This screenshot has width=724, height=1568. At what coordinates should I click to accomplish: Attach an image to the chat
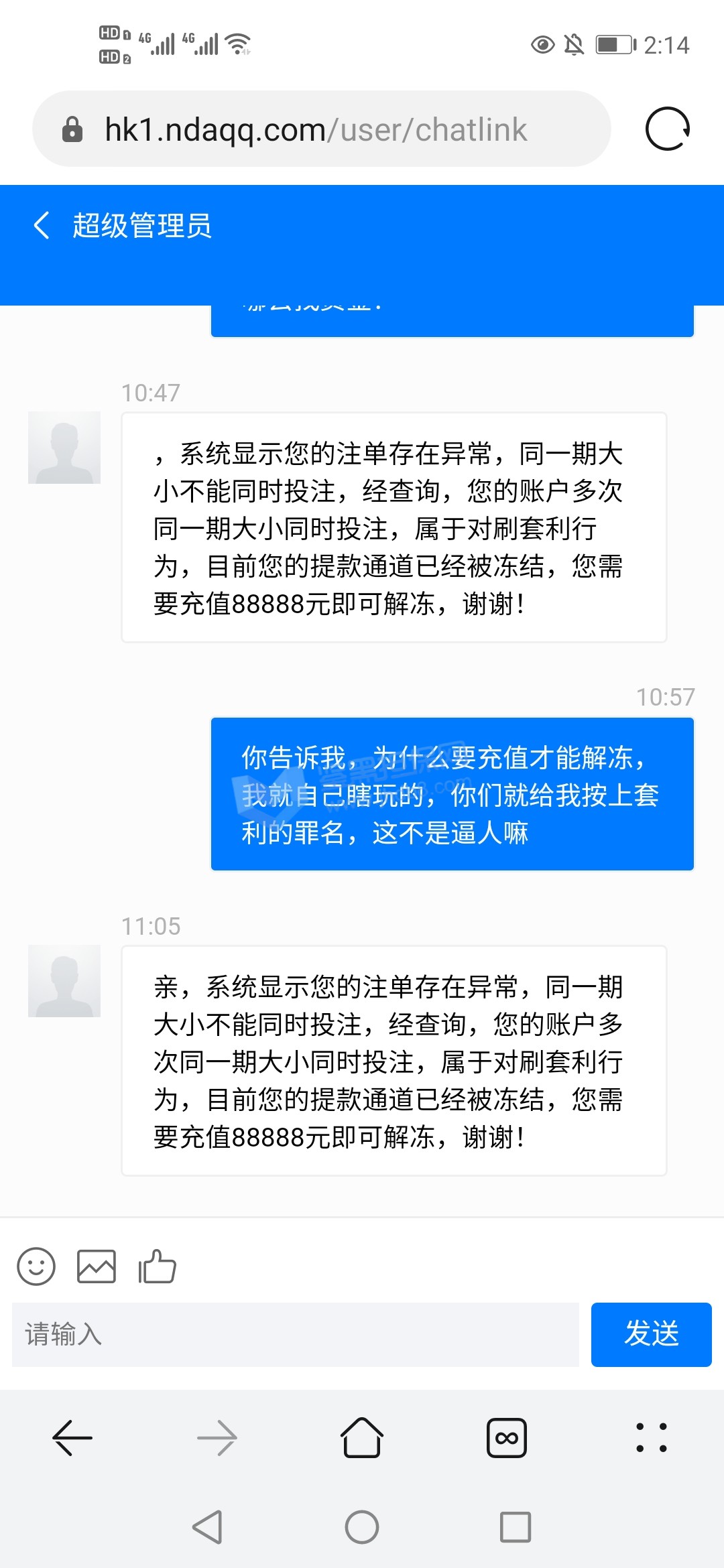97,1266
